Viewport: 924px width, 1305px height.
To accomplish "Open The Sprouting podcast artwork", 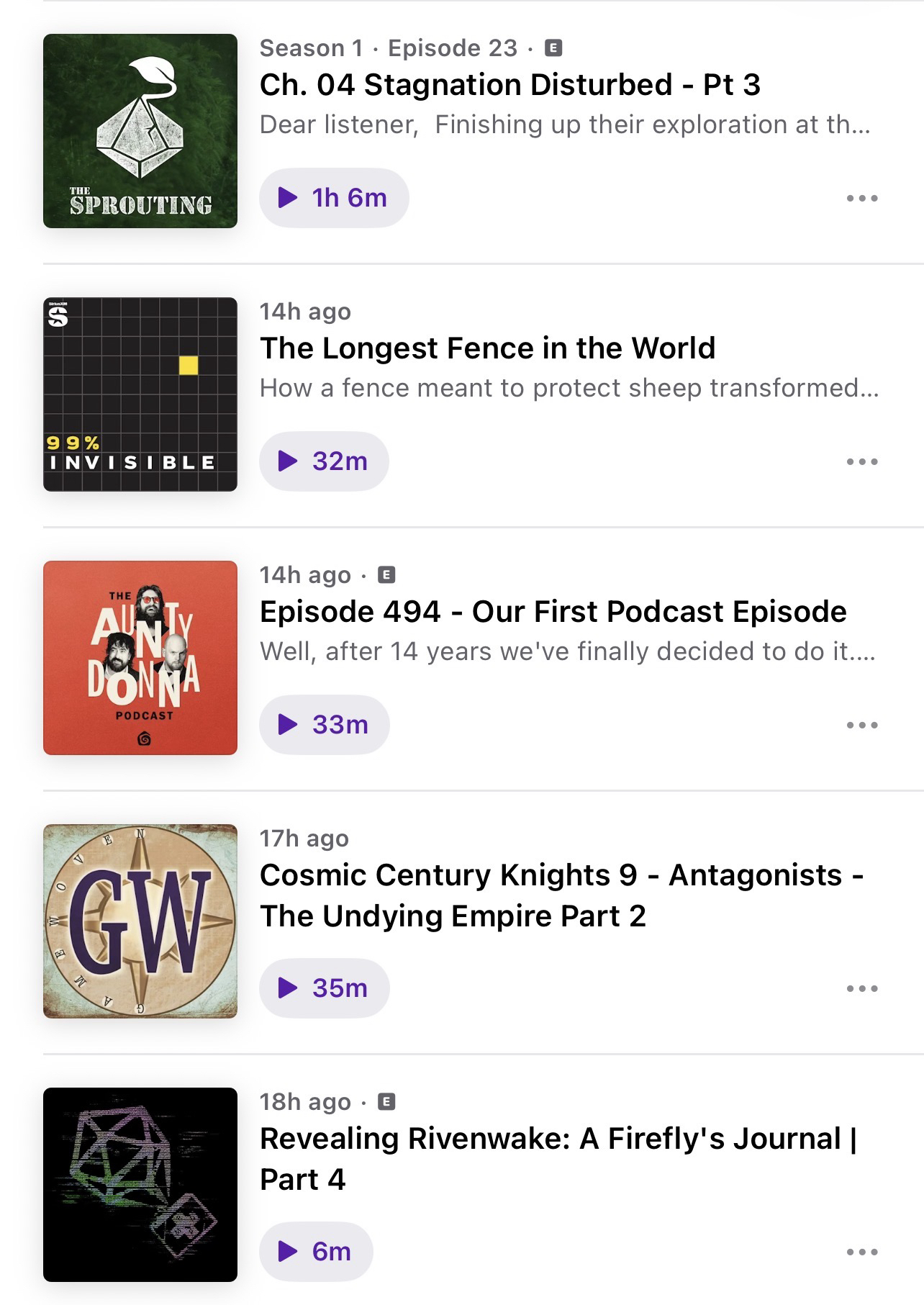I will (140, 131).
